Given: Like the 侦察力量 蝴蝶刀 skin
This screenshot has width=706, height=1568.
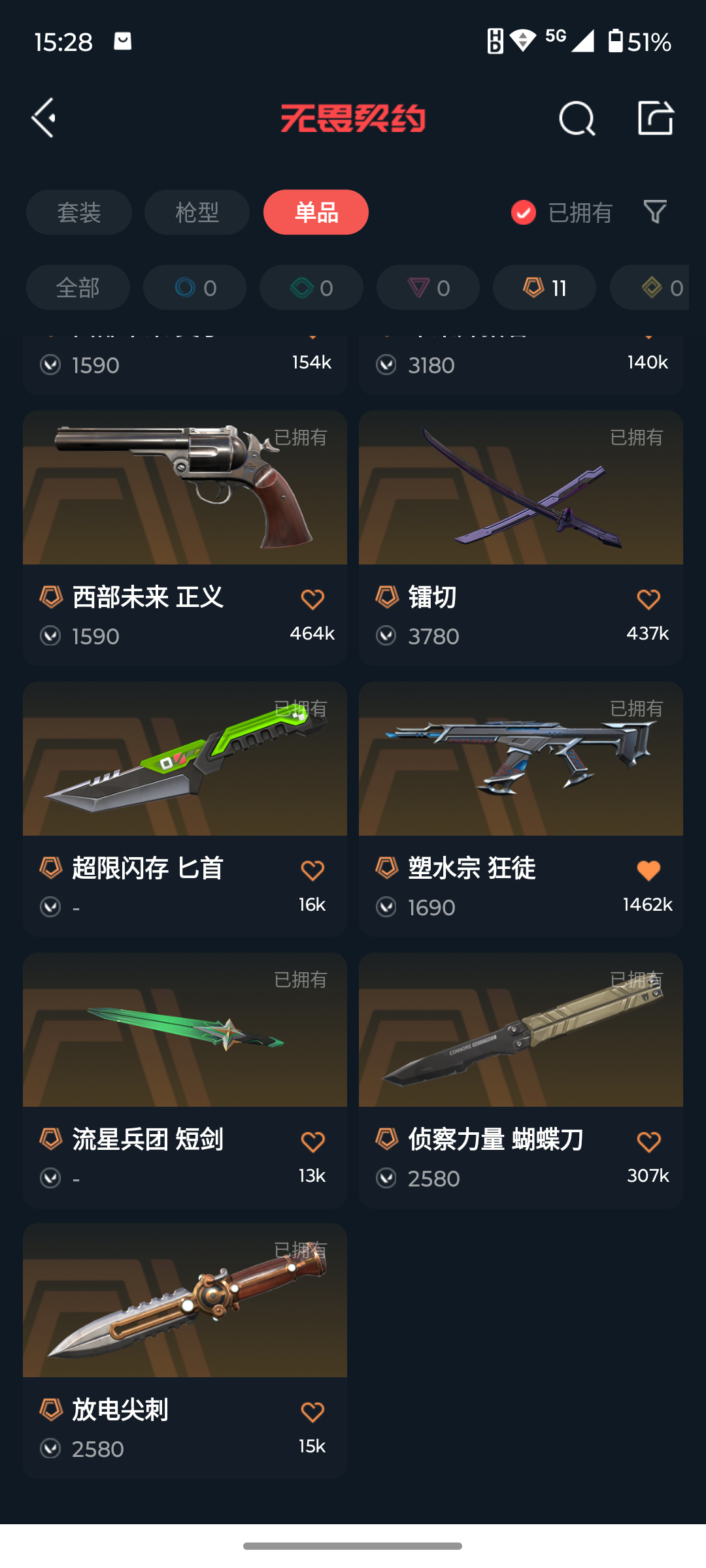Looking at the screenshot, I should point(648,1141).
